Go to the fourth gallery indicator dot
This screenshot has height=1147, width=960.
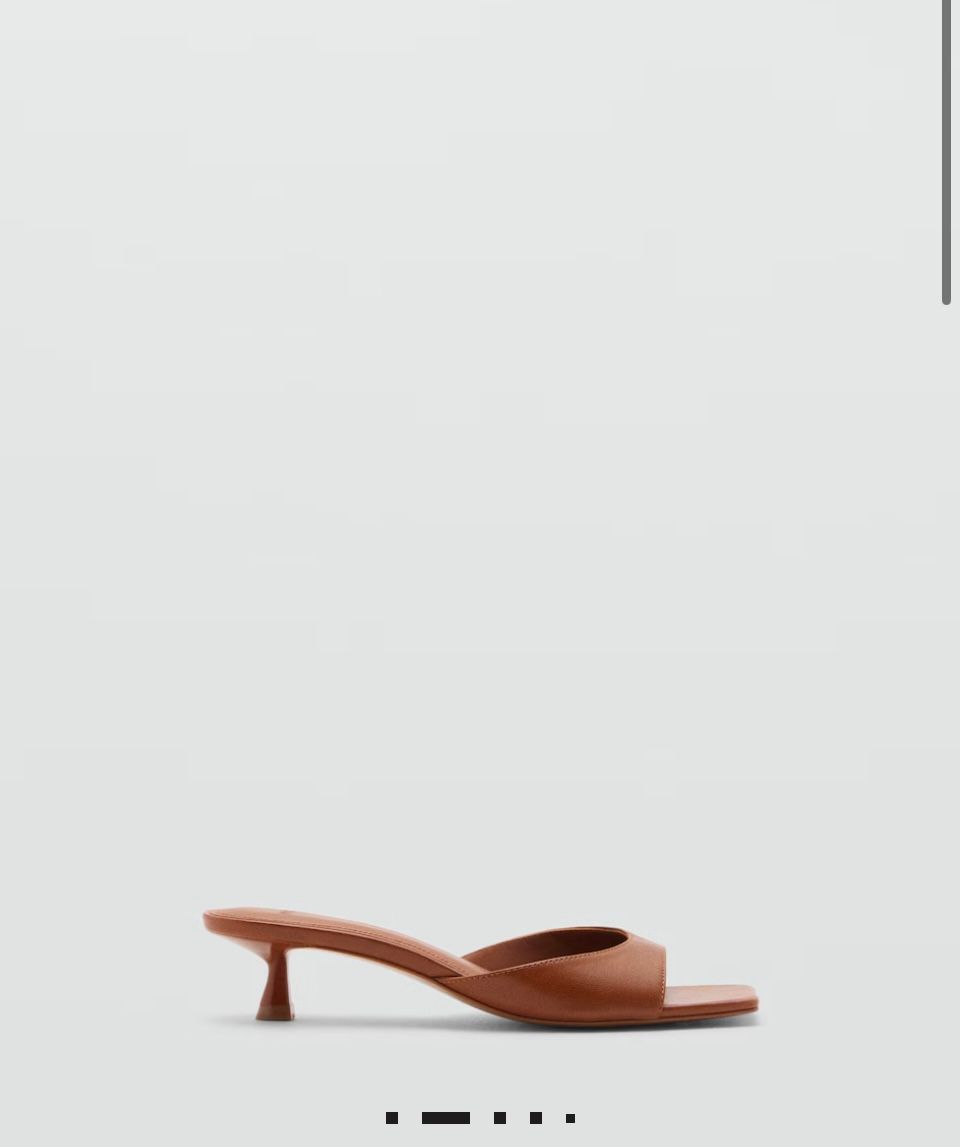pos(536,1118)
